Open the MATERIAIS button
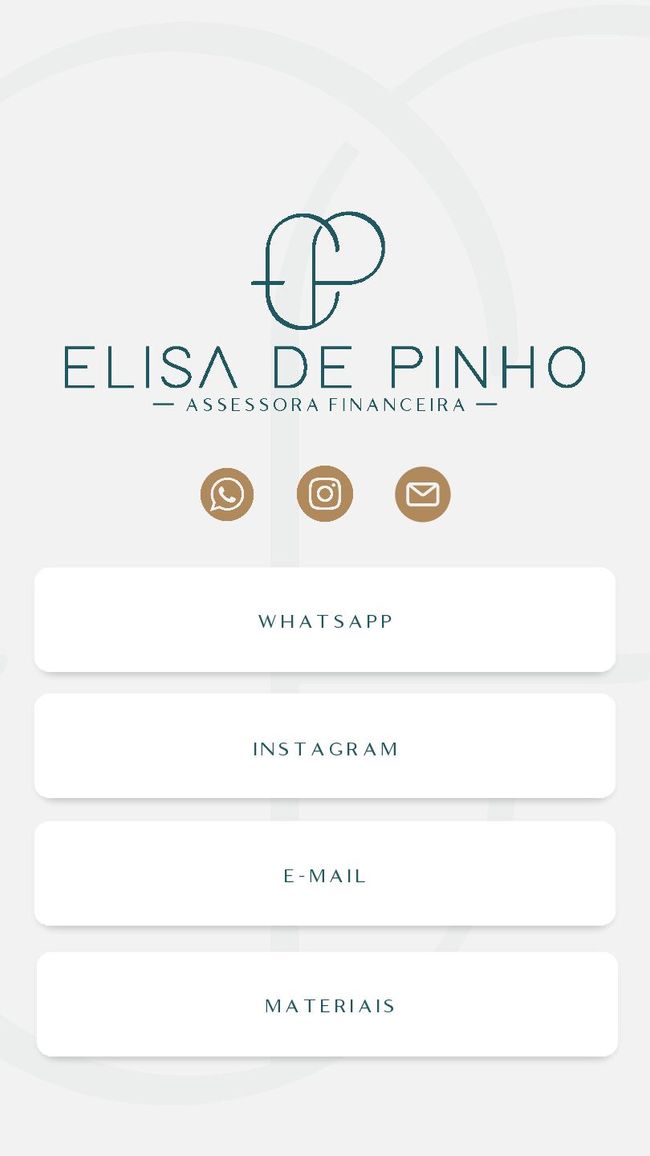 [327, 1004]
